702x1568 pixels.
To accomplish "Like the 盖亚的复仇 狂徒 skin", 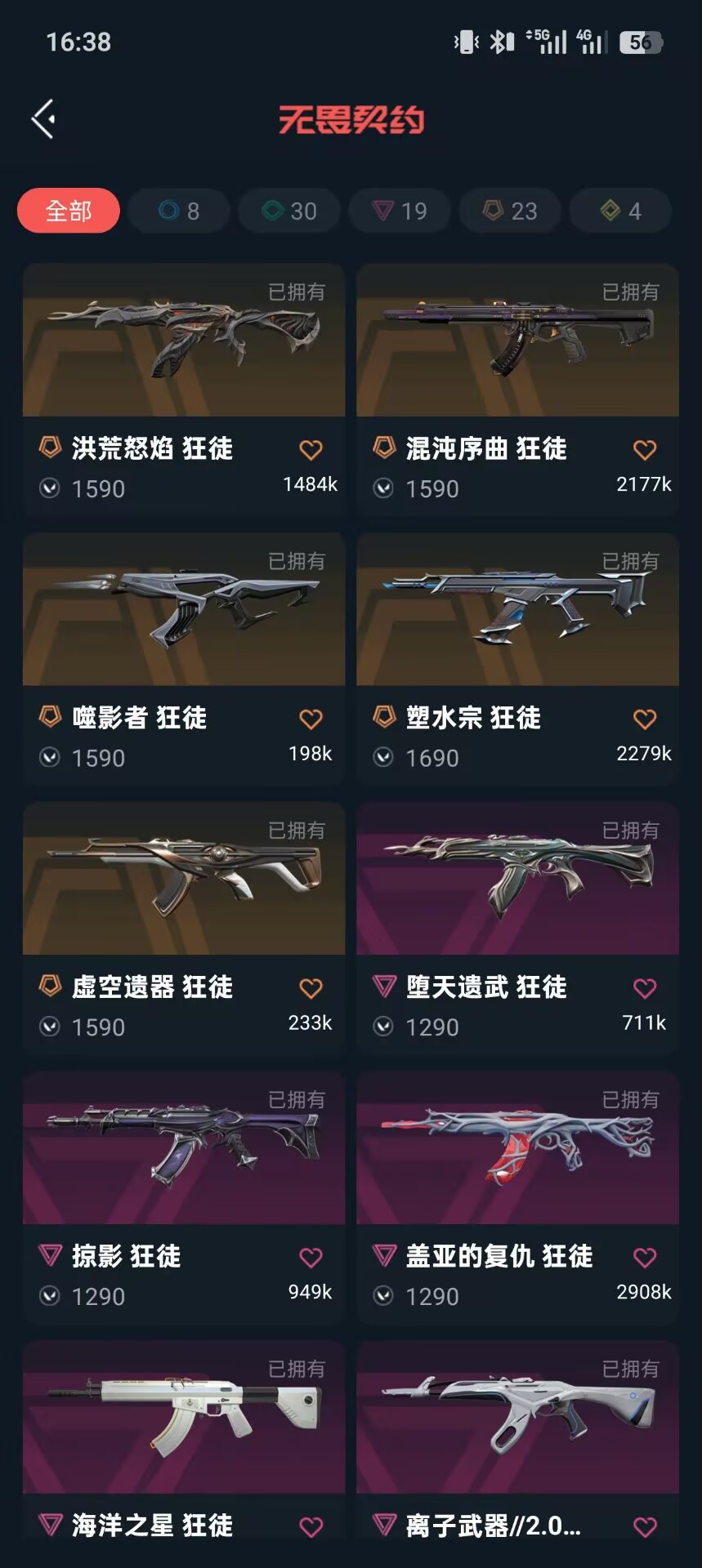I will tap(645, 1258).
